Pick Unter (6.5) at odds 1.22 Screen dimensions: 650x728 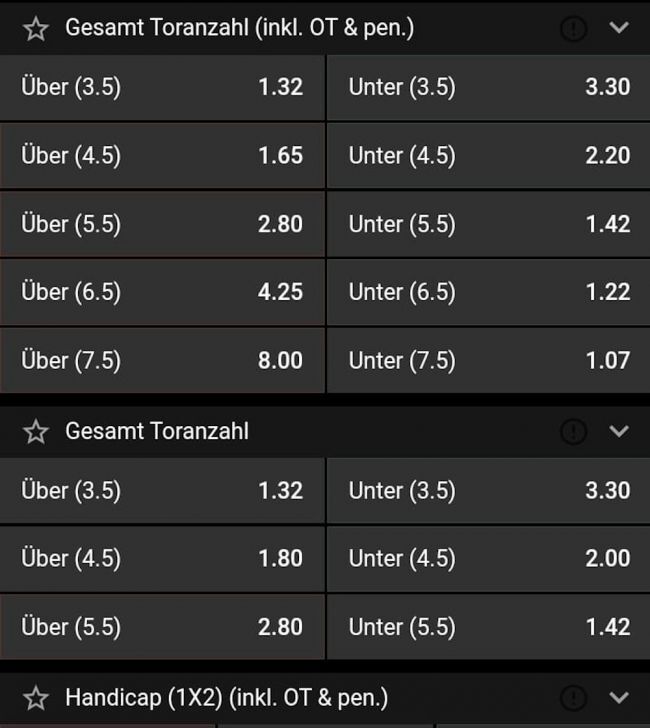(x=488, y=292)
